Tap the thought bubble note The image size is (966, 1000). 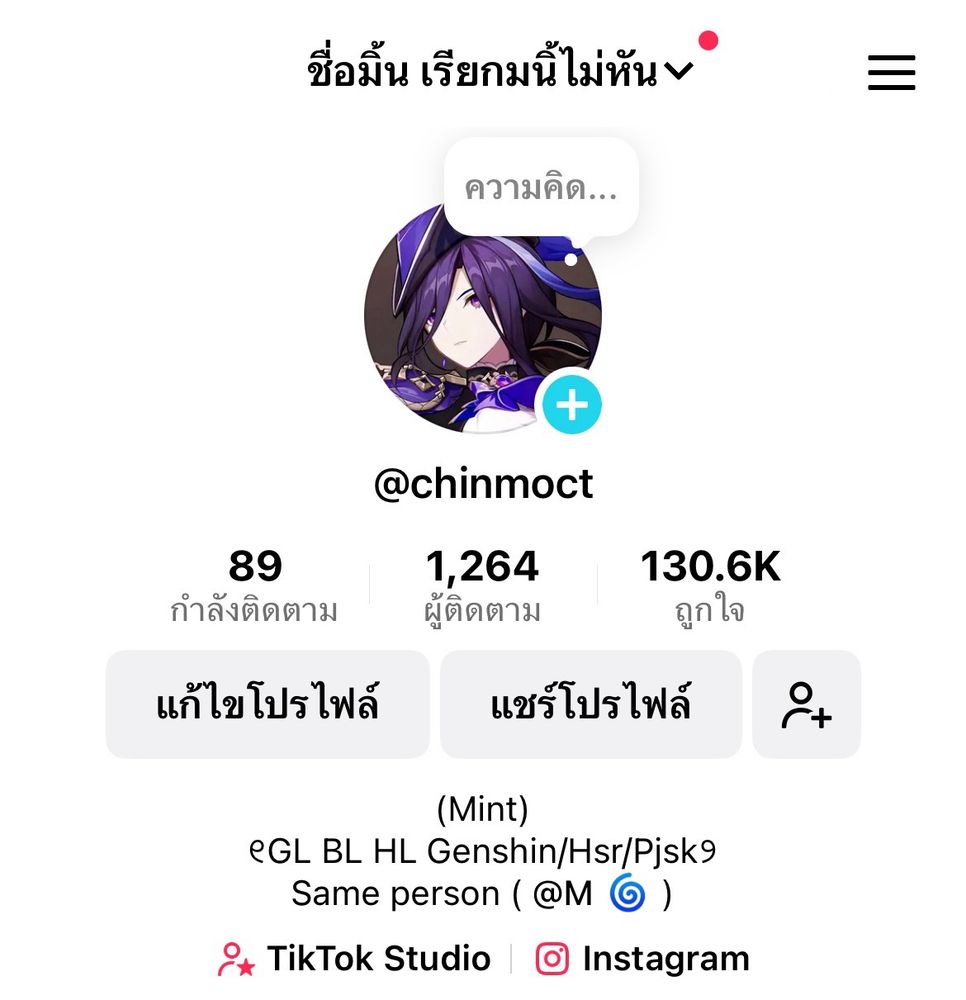(541, 187)
